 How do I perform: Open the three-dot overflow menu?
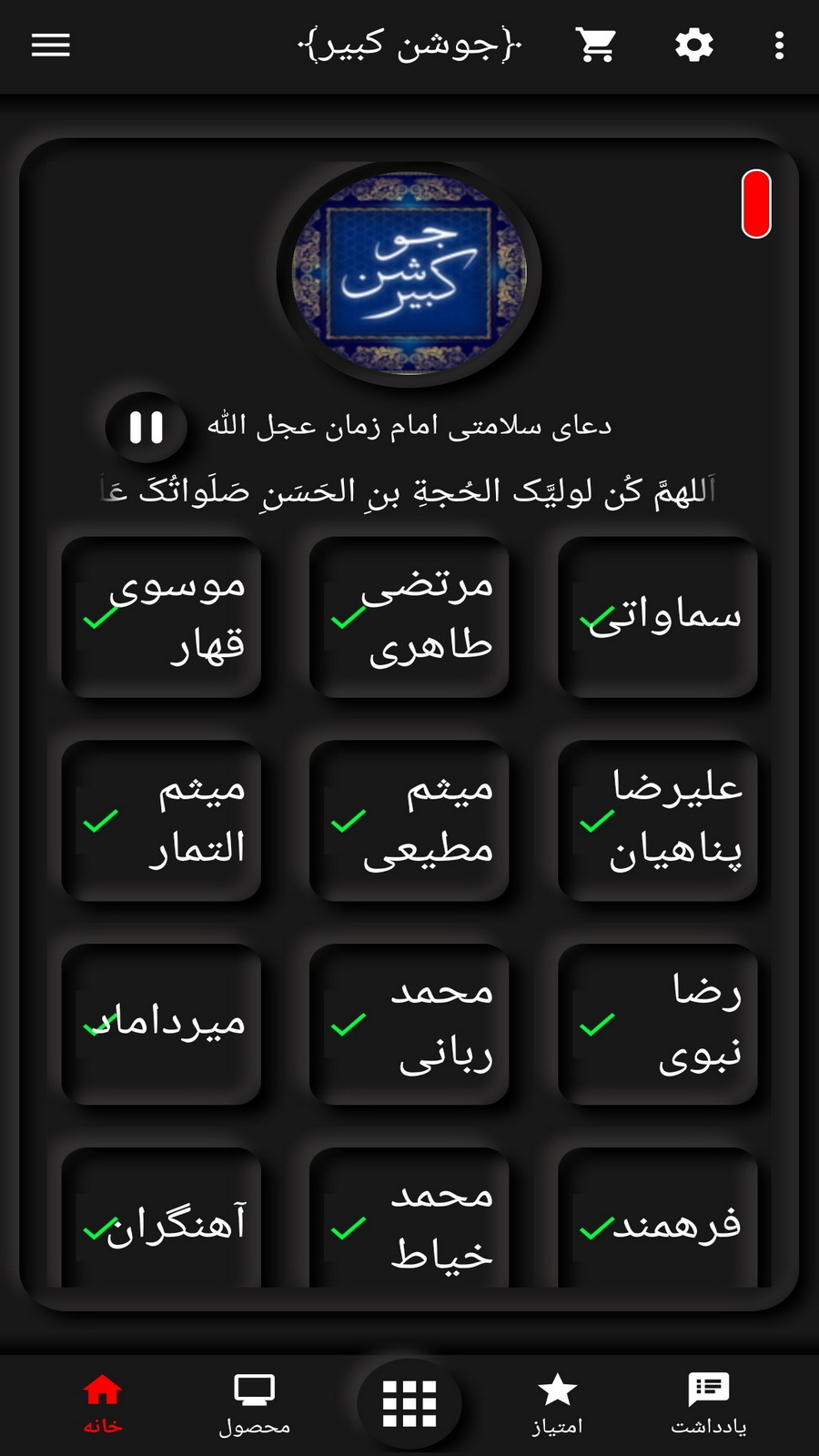pos(779,45)
